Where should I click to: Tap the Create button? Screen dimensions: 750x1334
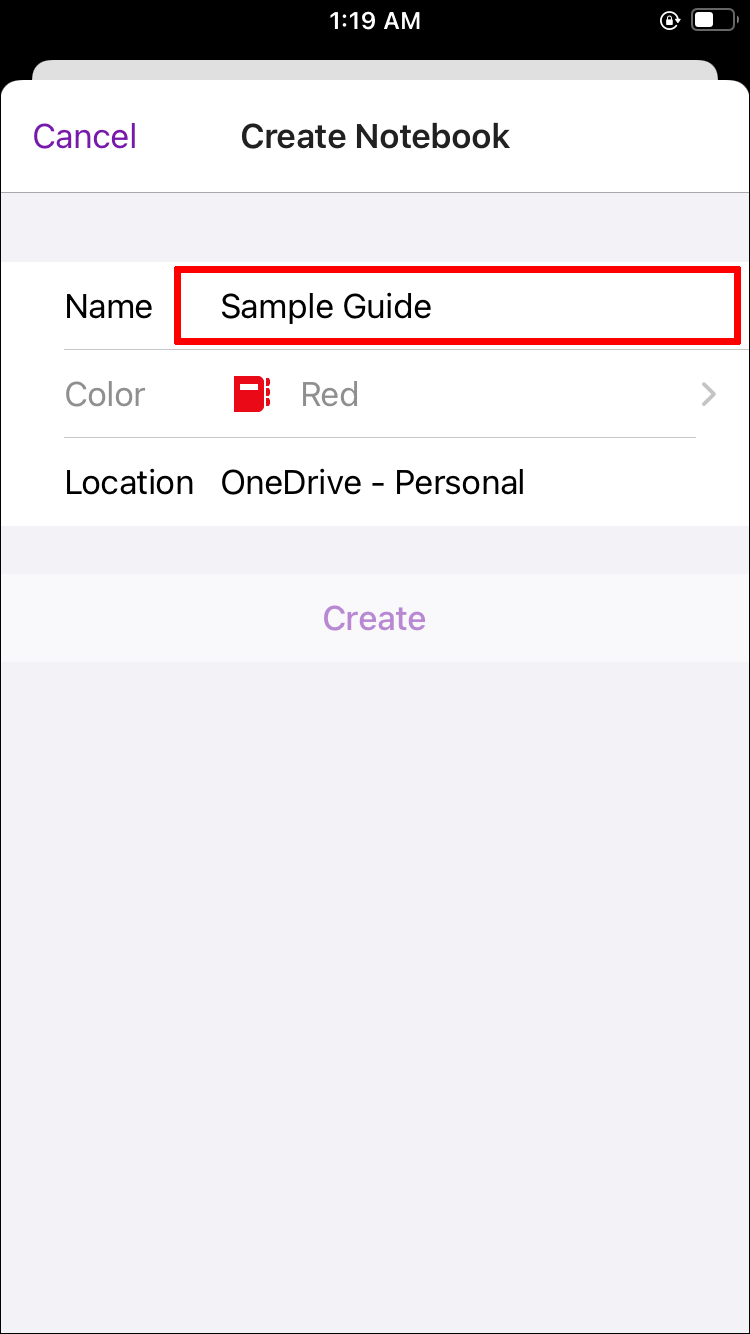[374, 618]
